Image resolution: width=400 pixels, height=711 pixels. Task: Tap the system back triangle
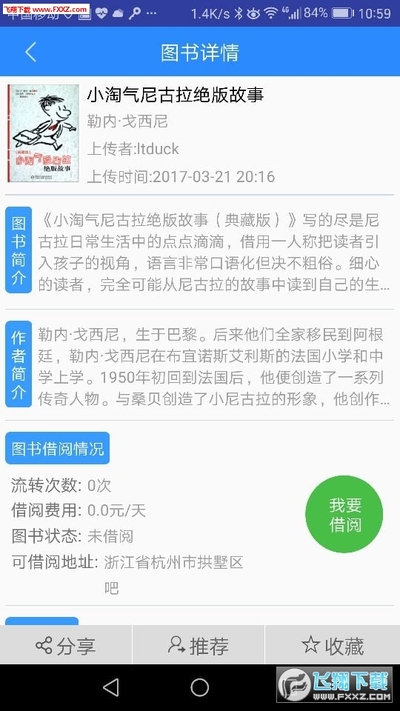pyautogui.click(x=111, y=687)
